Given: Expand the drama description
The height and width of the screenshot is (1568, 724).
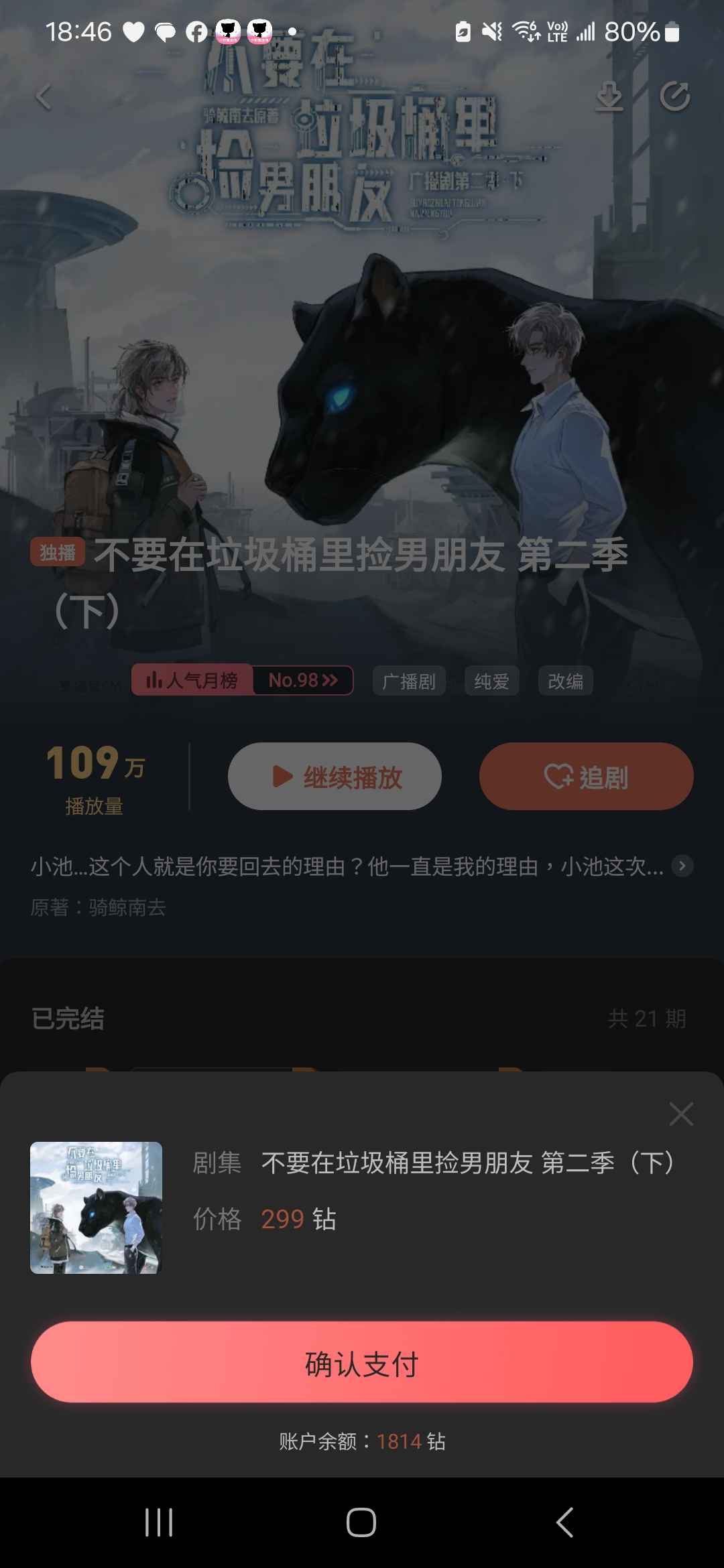Looking at the screenshot, I should [682, 866].
